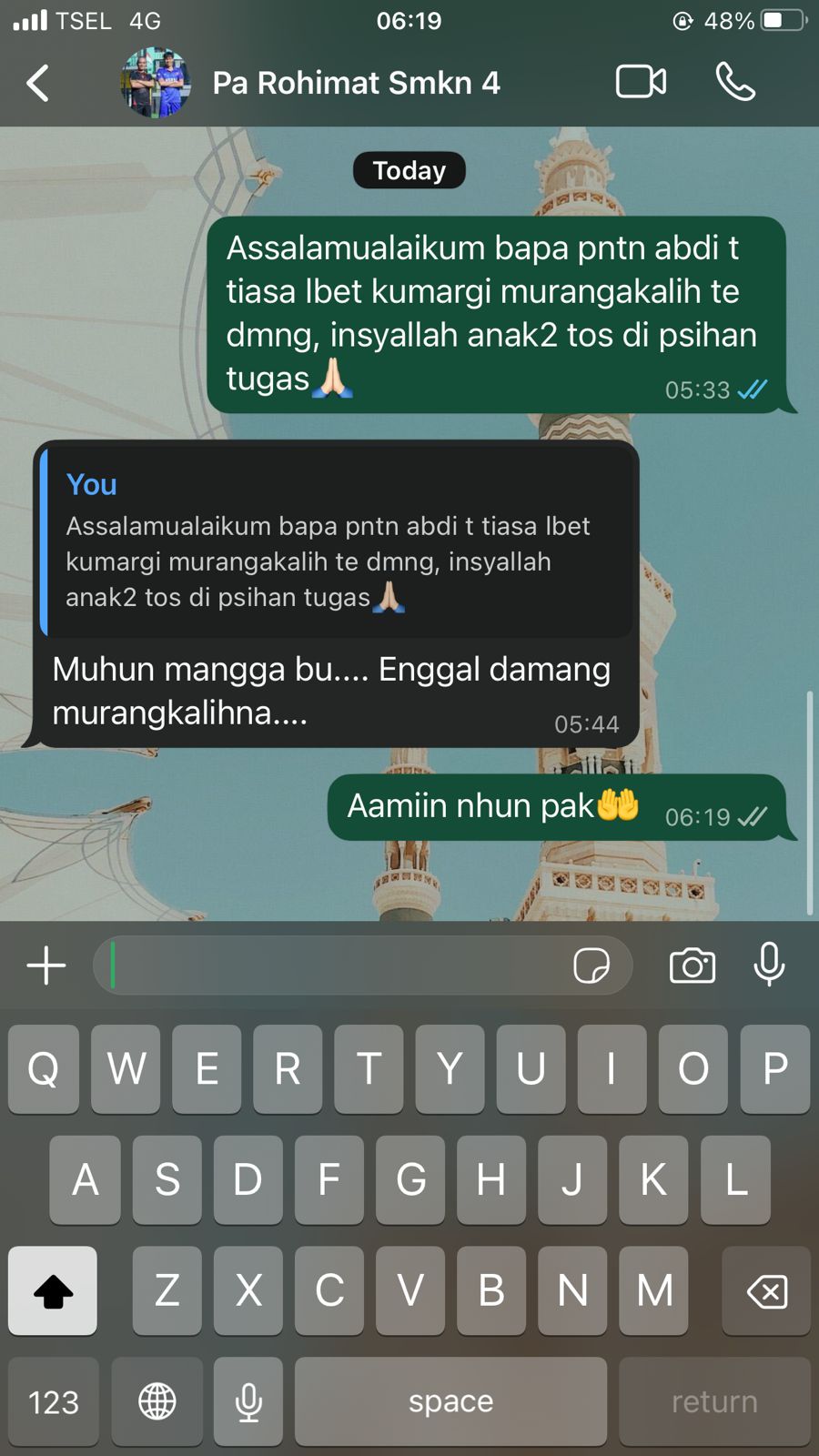Screen dimensions: 819x1456
Task: Switch keyboard to 123 numbers layout
Action: point(54,1401)
